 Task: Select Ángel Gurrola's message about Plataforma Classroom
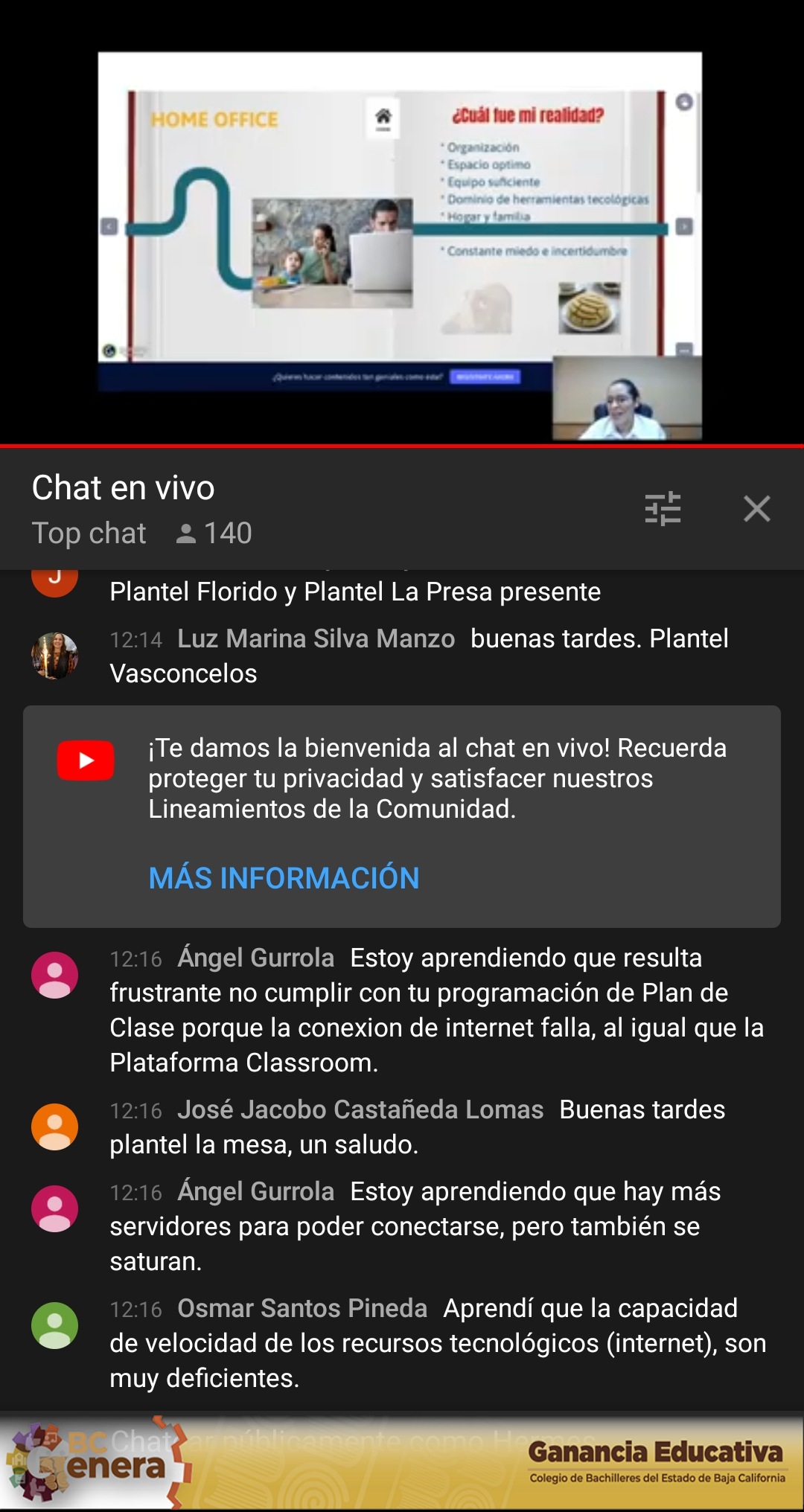tap(435, 1010)
